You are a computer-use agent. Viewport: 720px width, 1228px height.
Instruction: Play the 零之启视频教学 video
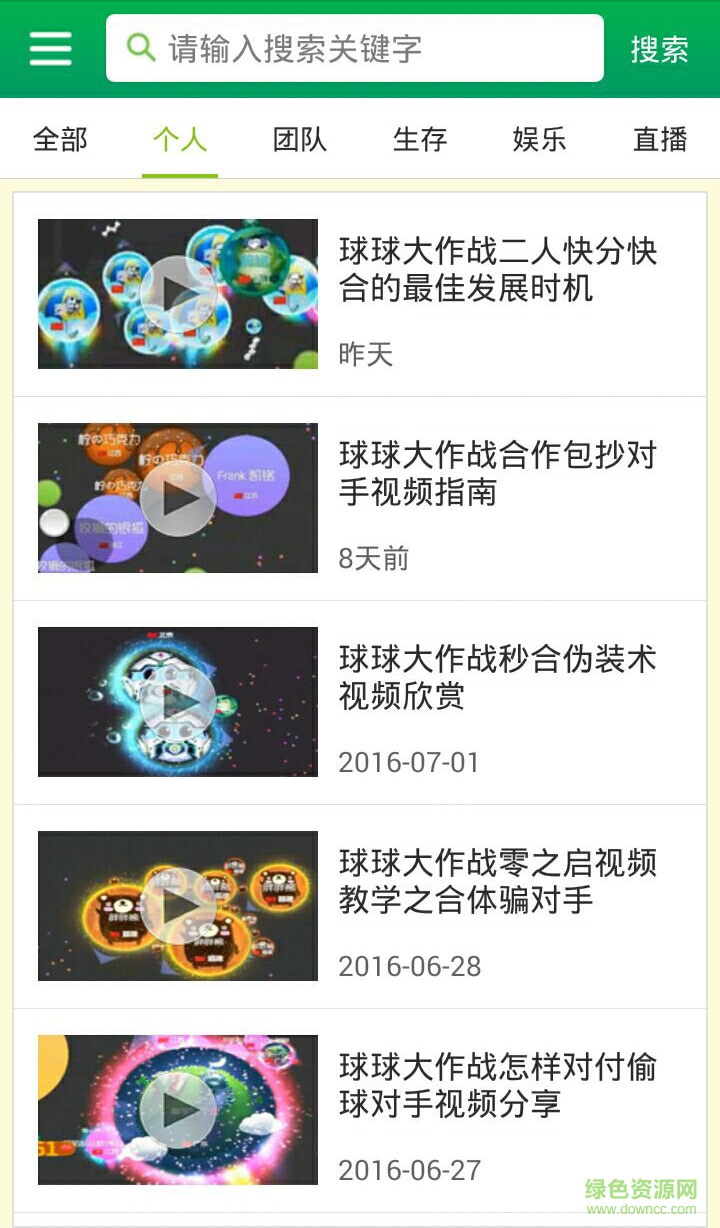177,905
